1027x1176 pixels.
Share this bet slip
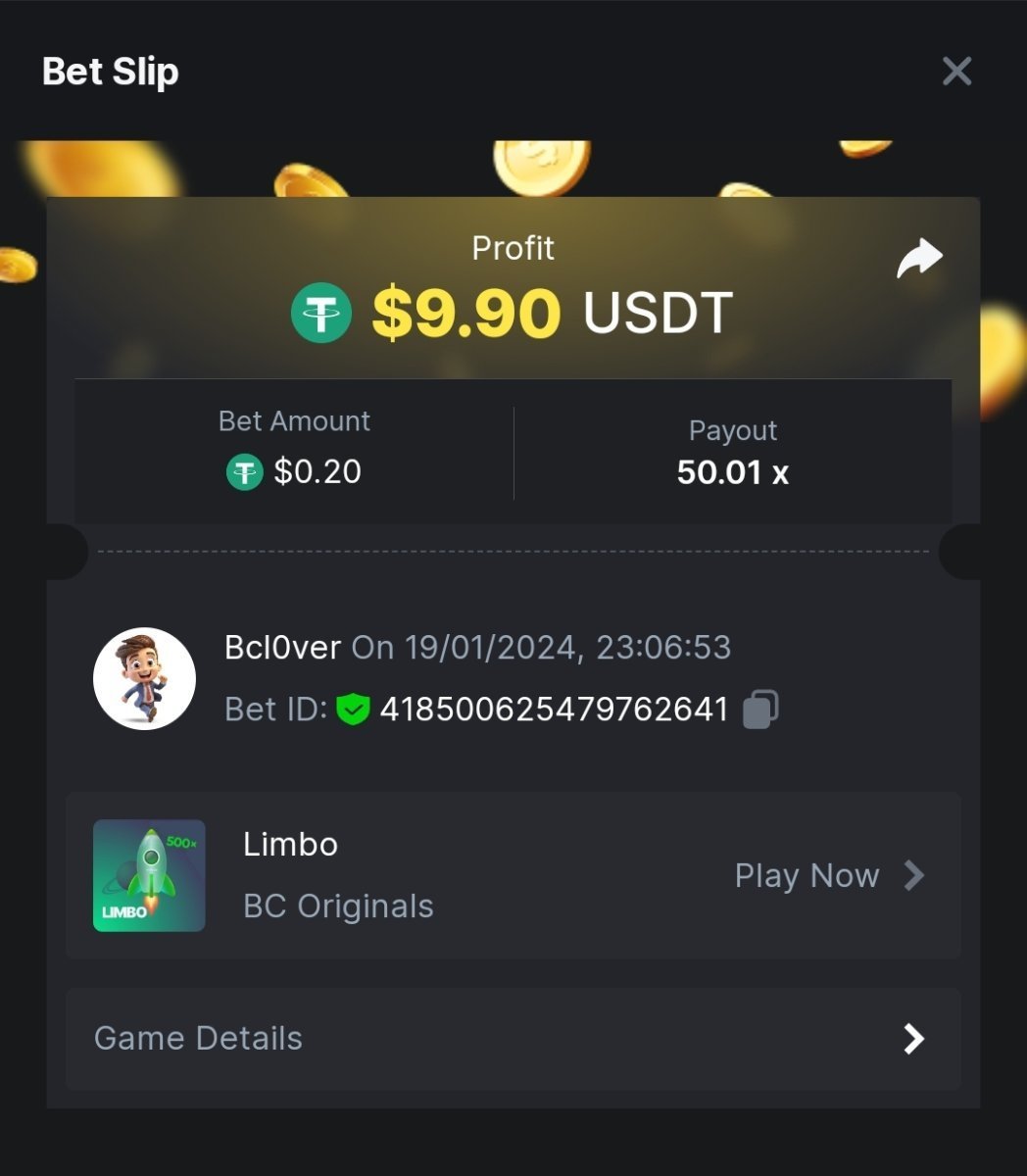(x=919, y=259)
